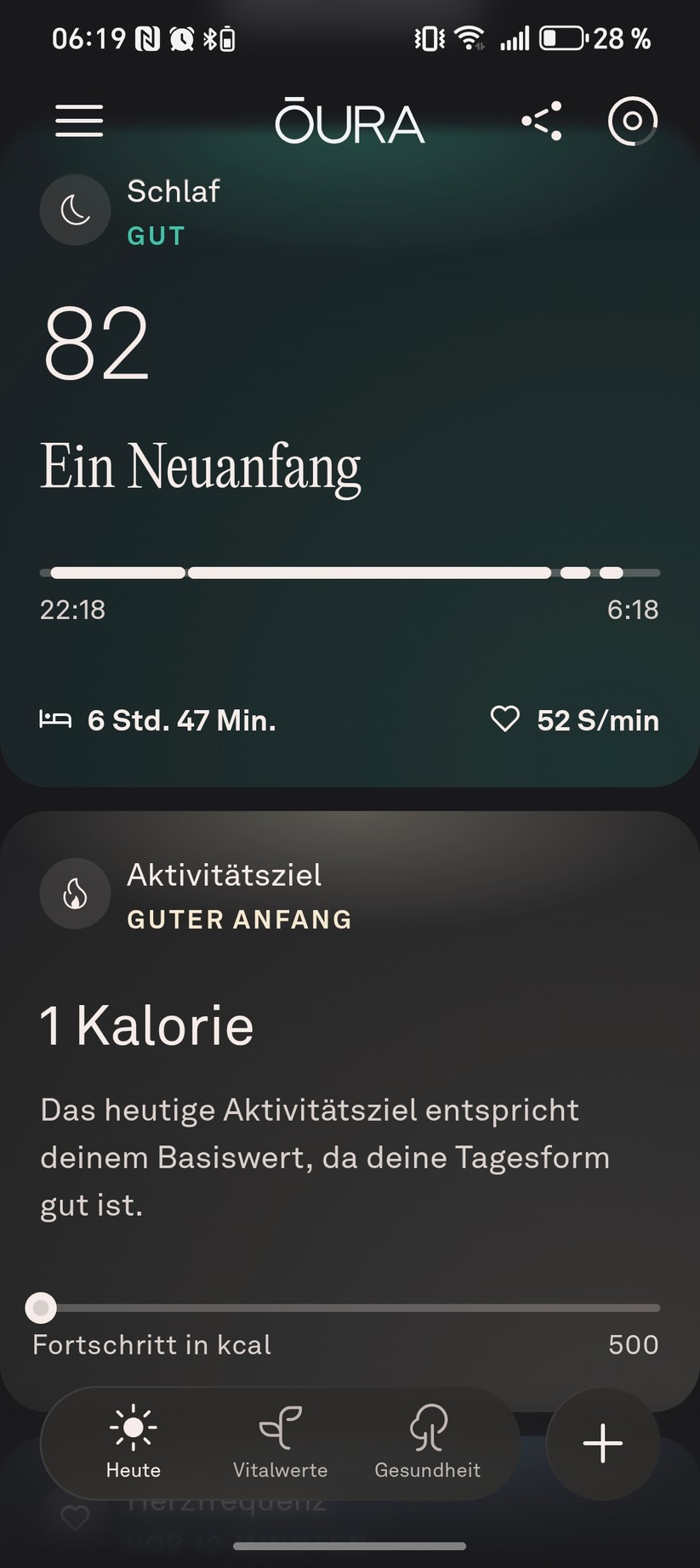Tap the battery indicator in status bar

(x=564, y=37)
